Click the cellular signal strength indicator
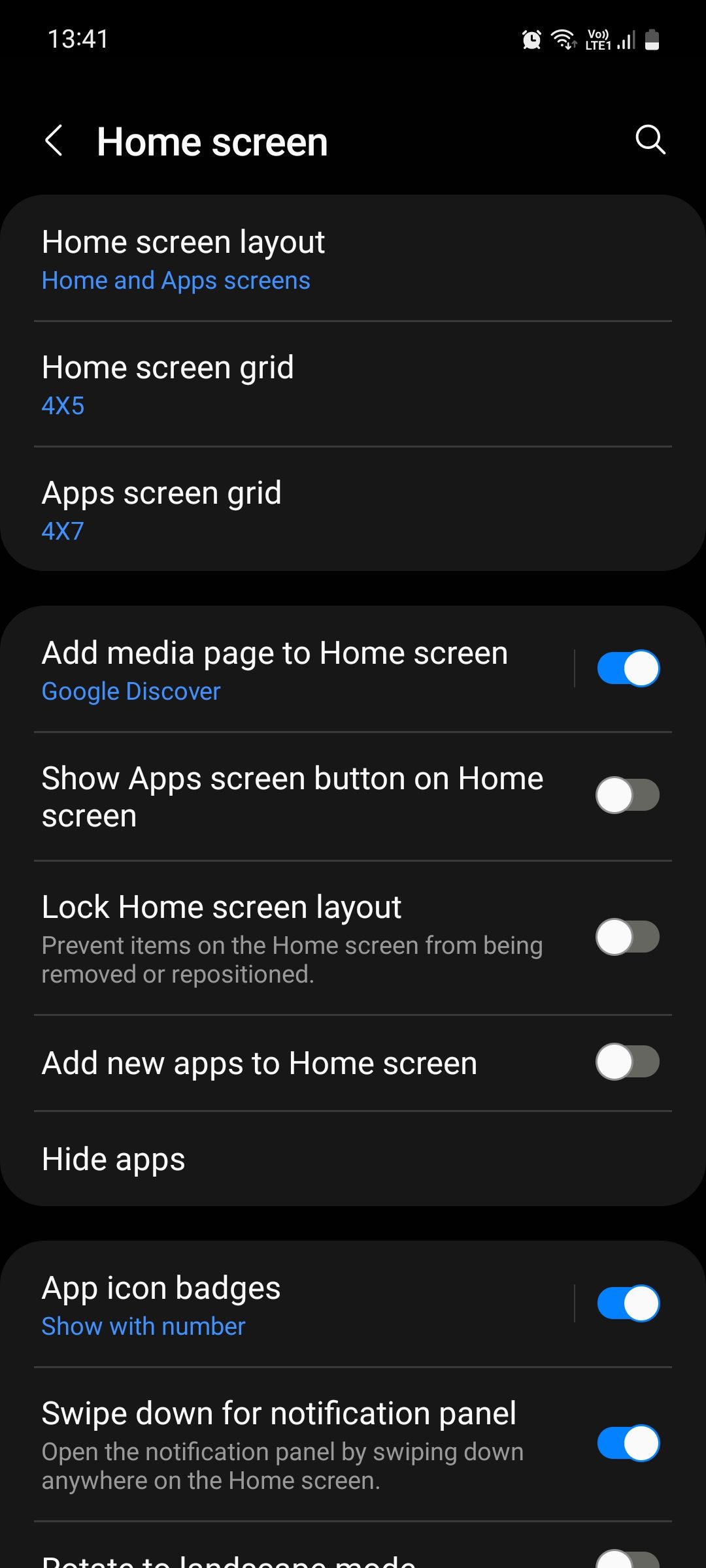 [x=623, y=39]
